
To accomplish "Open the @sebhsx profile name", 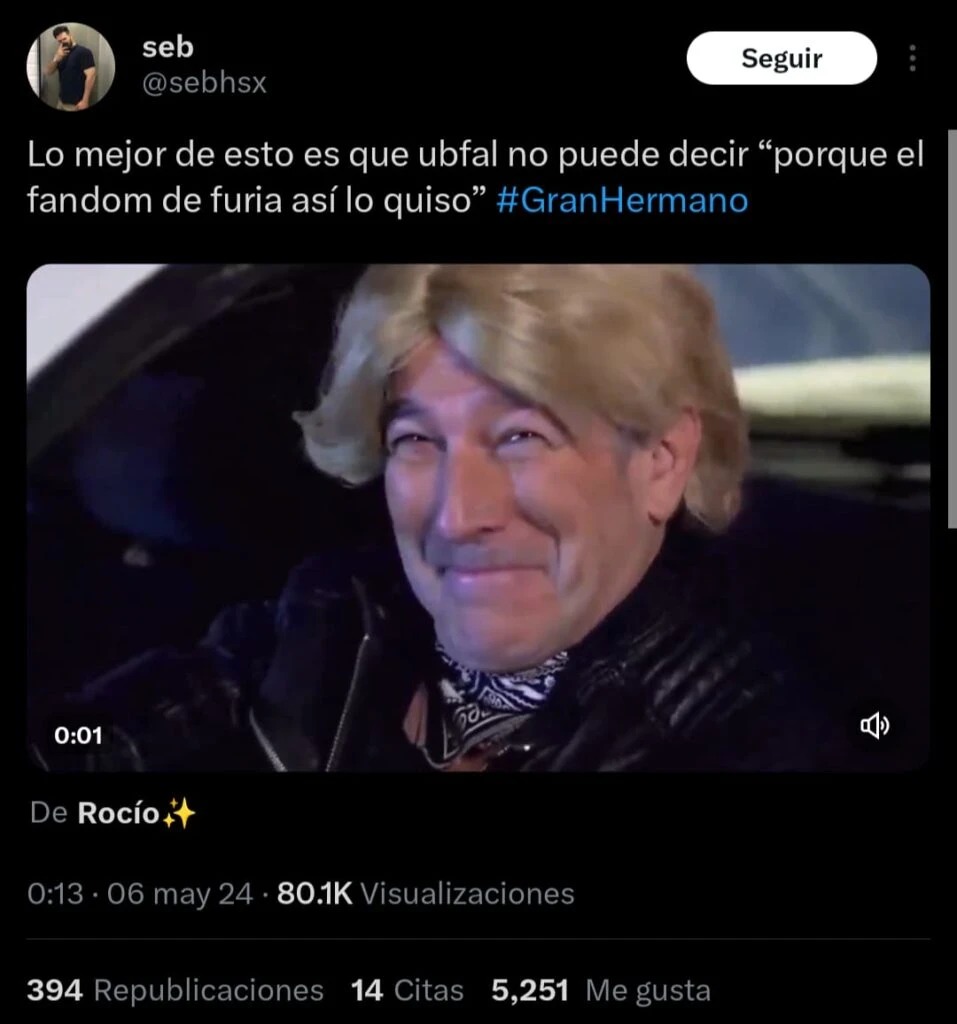I will (x=204, y=83).
